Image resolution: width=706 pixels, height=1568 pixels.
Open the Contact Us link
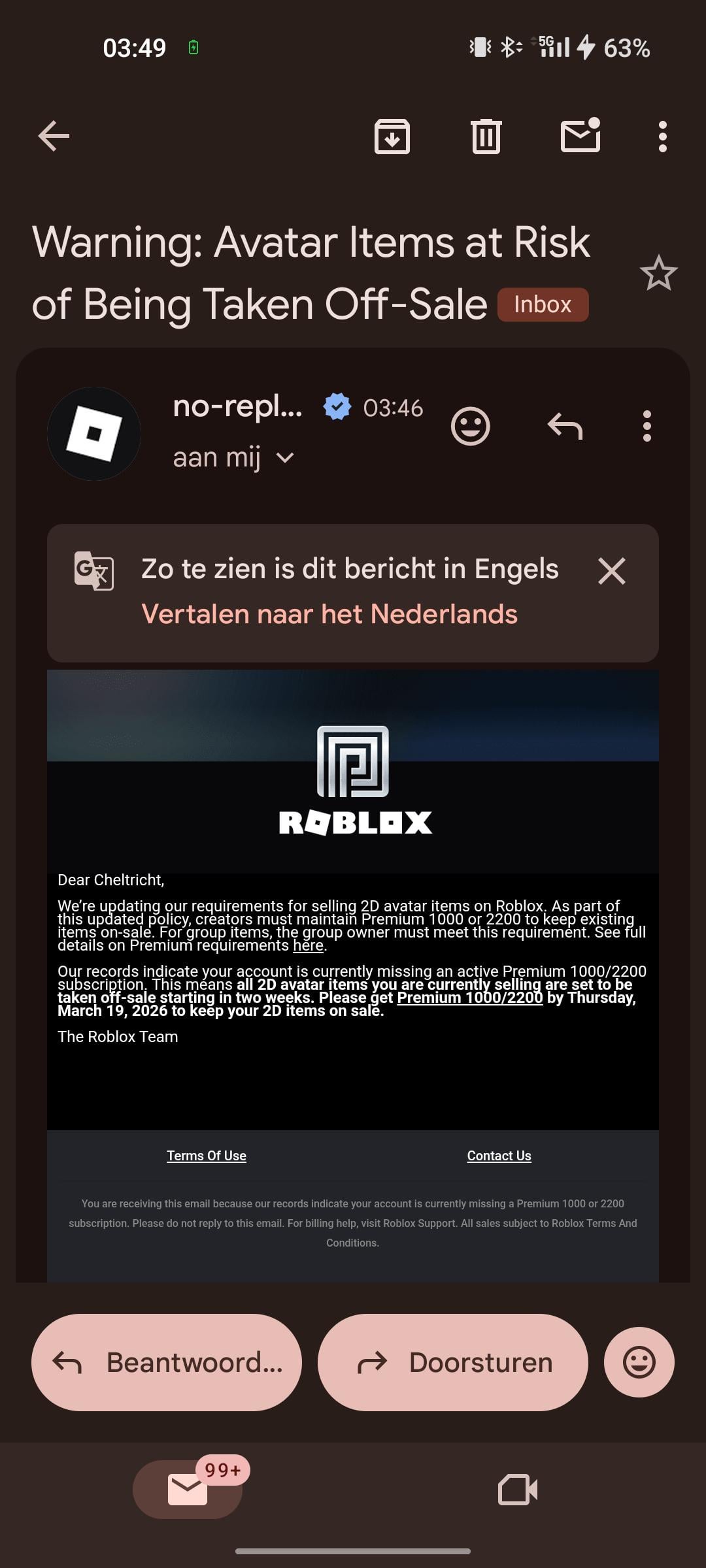499,1156
